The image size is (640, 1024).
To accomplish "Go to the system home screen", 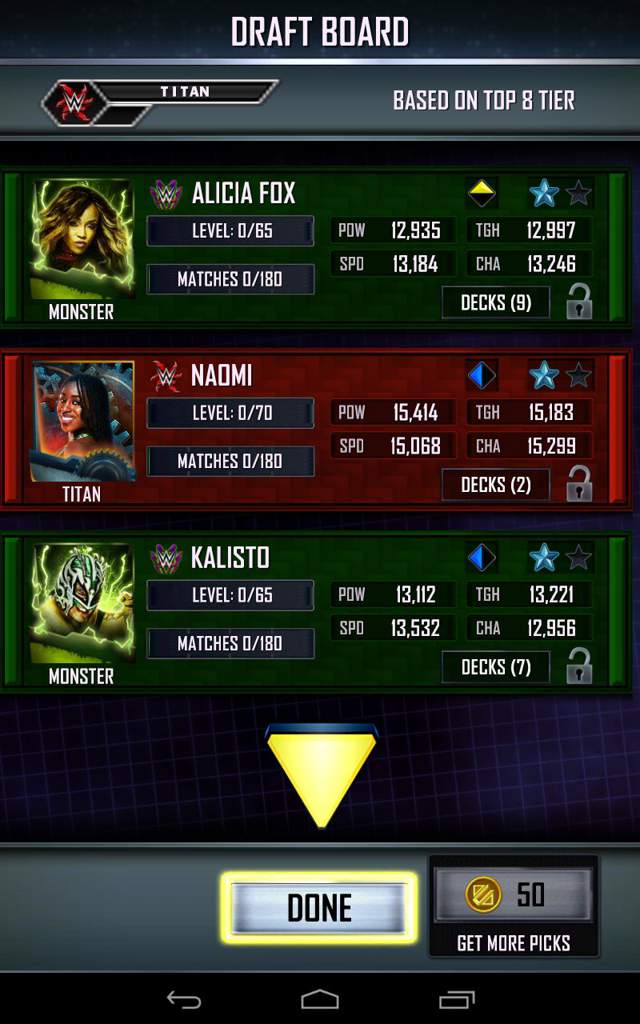I will point(320,999).
